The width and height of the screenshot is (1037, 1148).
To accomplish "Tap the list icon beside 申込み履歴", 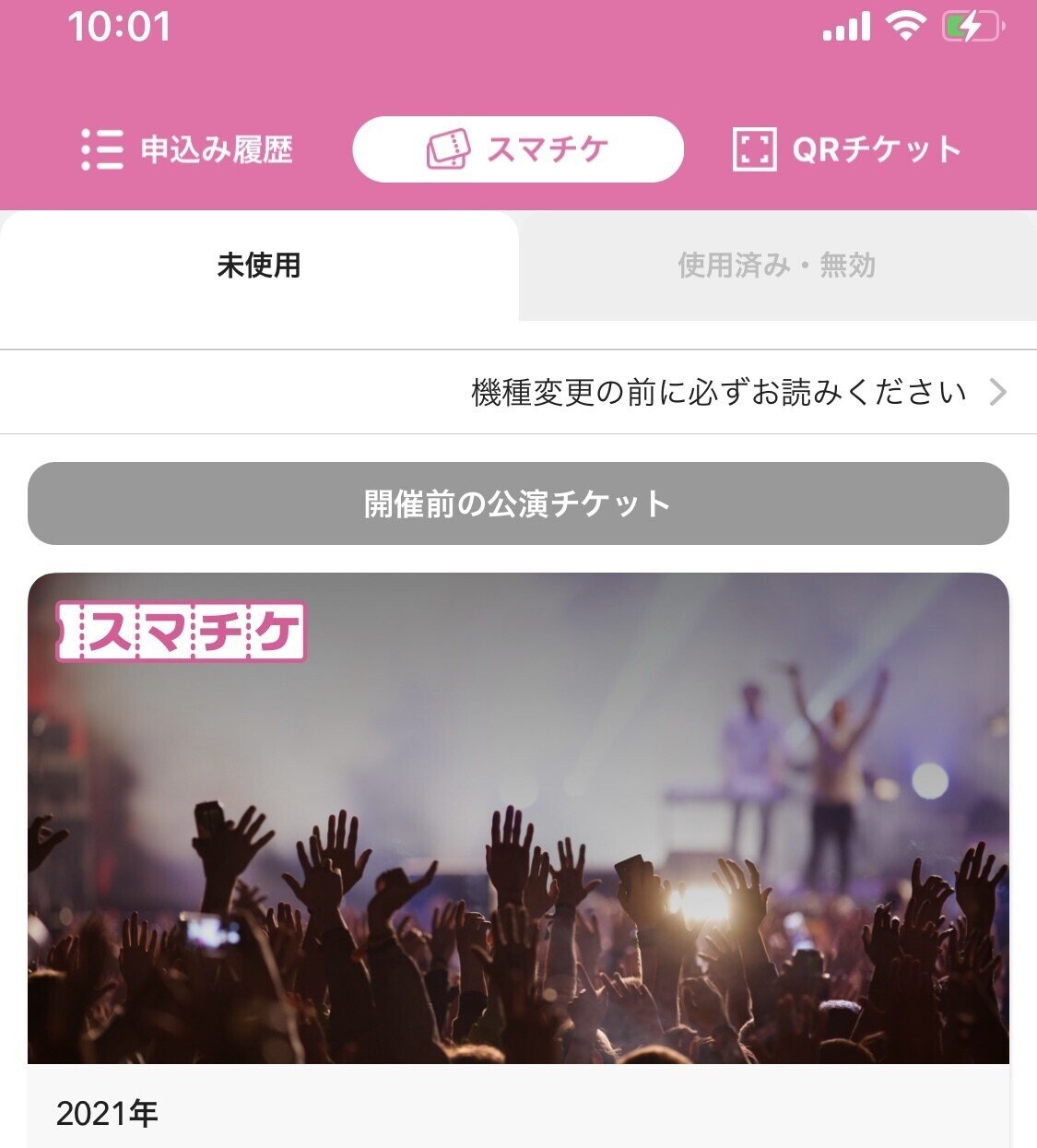I will (103, 148).
